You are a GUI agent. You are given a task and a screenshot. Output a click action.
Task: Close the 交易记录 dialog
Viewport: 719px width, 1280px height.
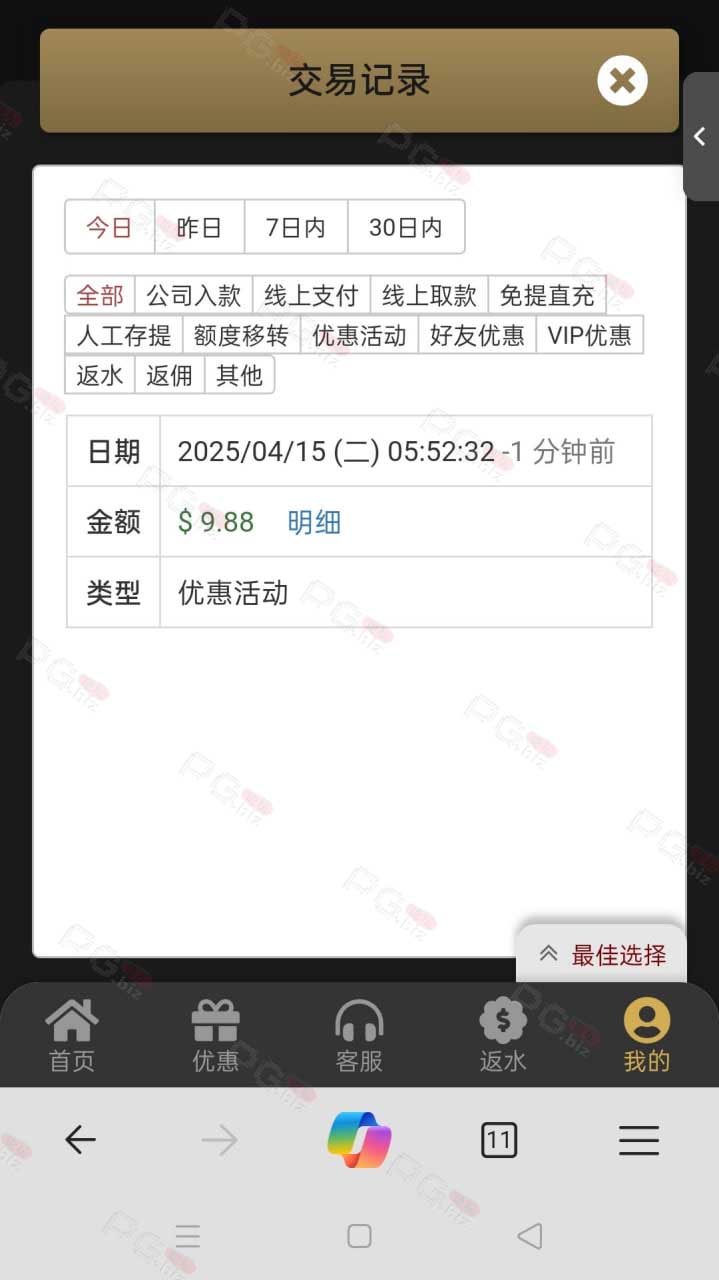pyautogui.click(x=622, y=81)
